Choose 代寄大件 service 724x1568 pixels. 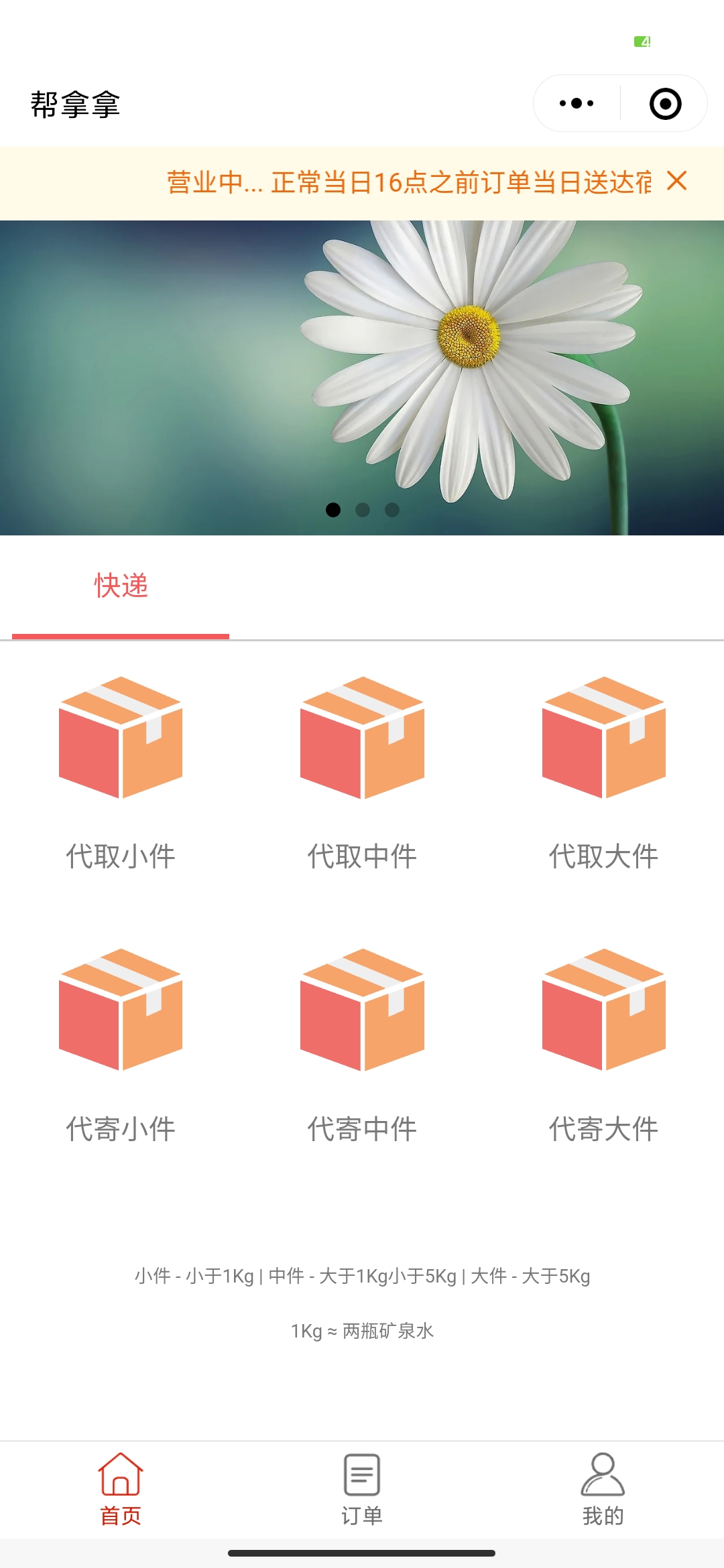[x=603, y=1047]
